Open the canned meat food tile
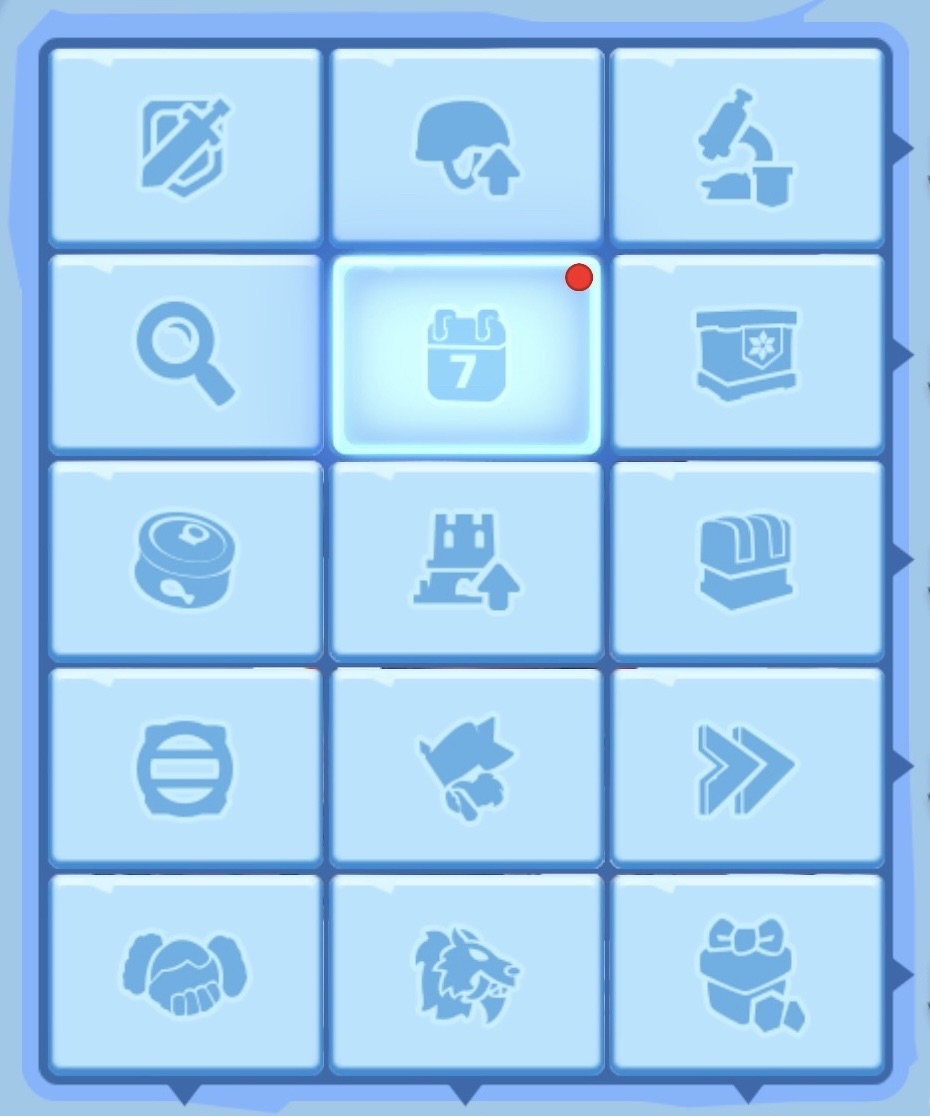The width and height of the screenshot is (930, 1116). click(186, 560)
